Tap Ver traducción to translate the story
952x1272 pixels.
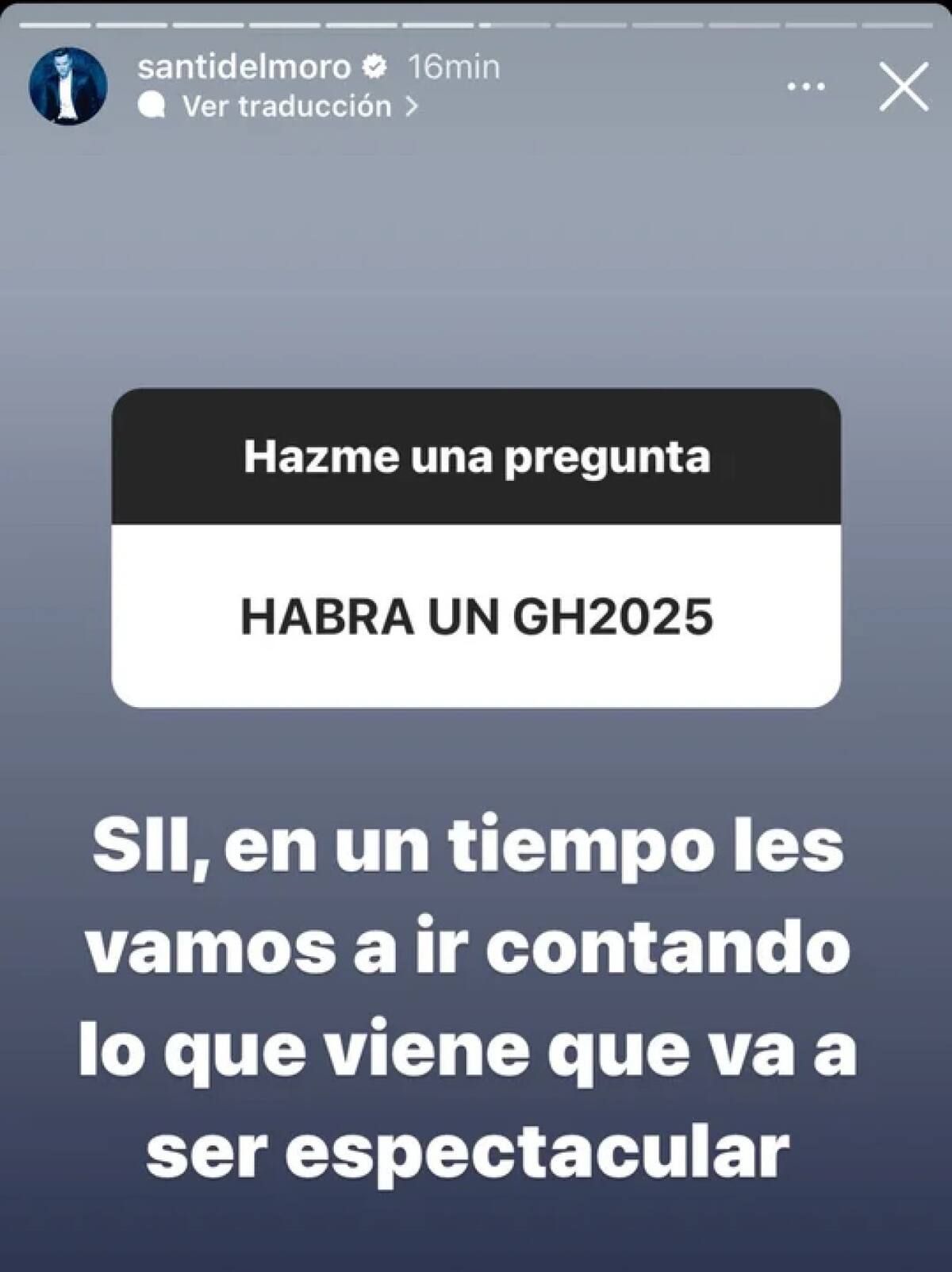[287, 106]
